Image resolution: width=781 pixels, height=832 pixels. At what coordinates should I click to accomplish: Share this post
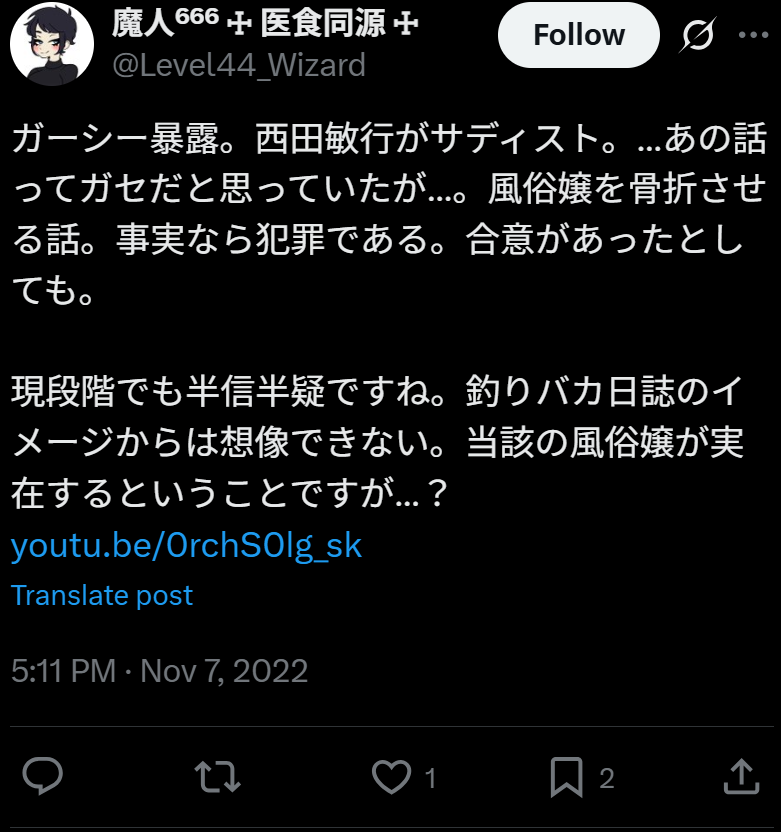739,777
